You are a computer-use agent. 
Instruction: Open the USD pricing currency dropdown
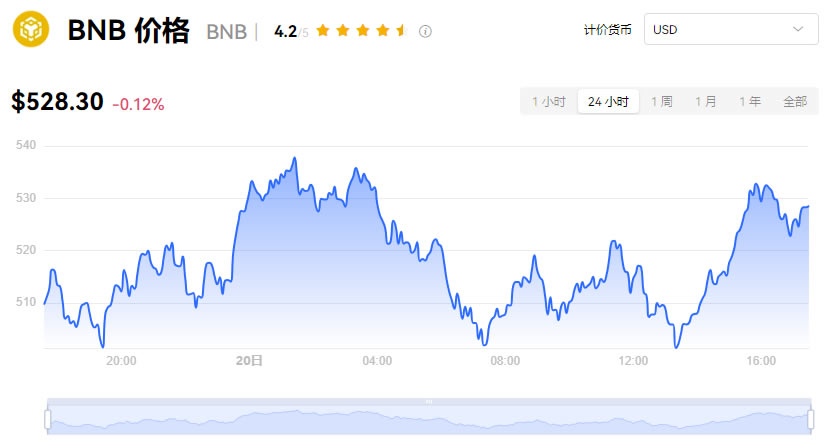730,29
